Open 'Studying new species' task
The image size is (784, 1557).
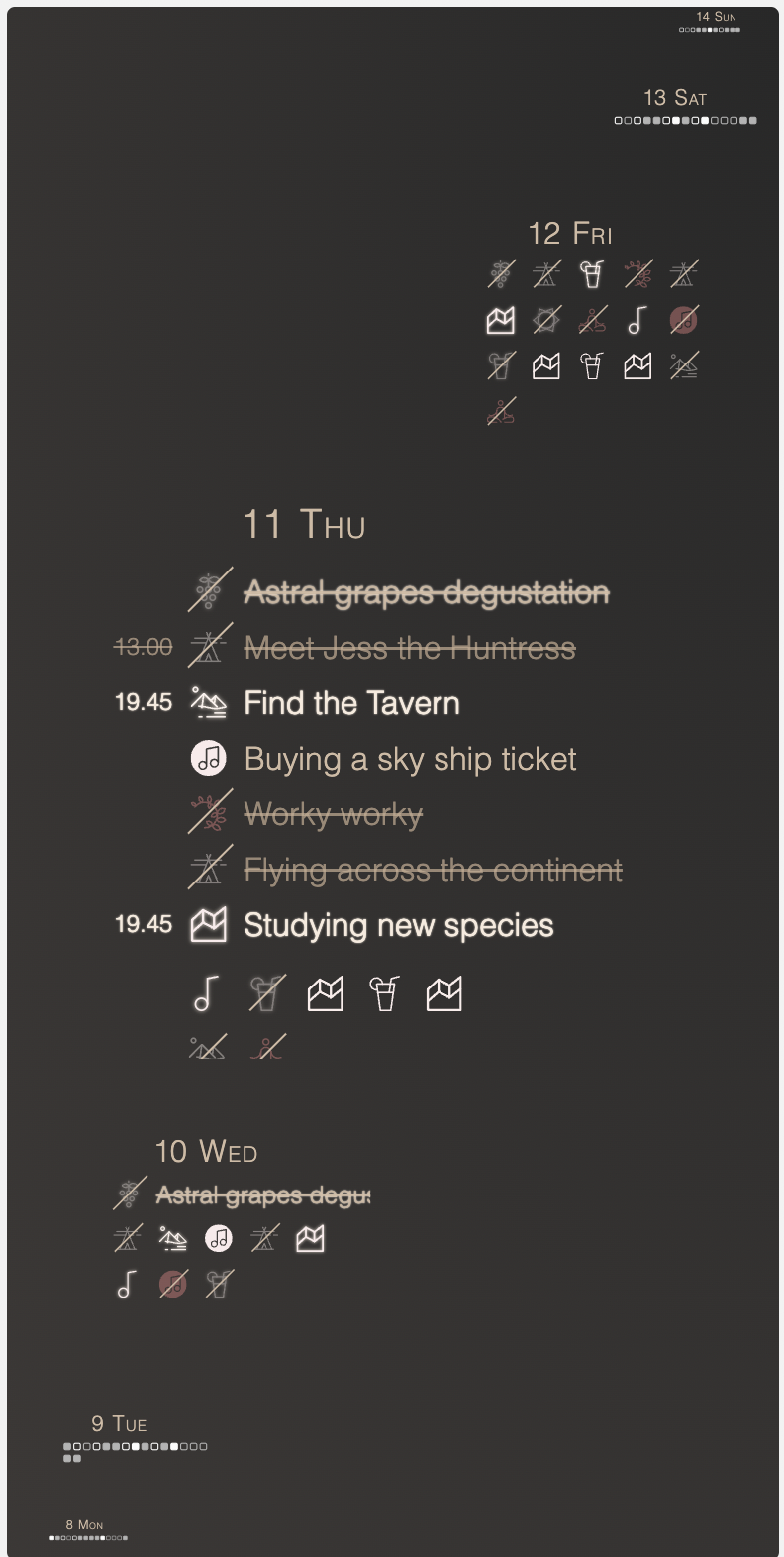pos(398,925)
